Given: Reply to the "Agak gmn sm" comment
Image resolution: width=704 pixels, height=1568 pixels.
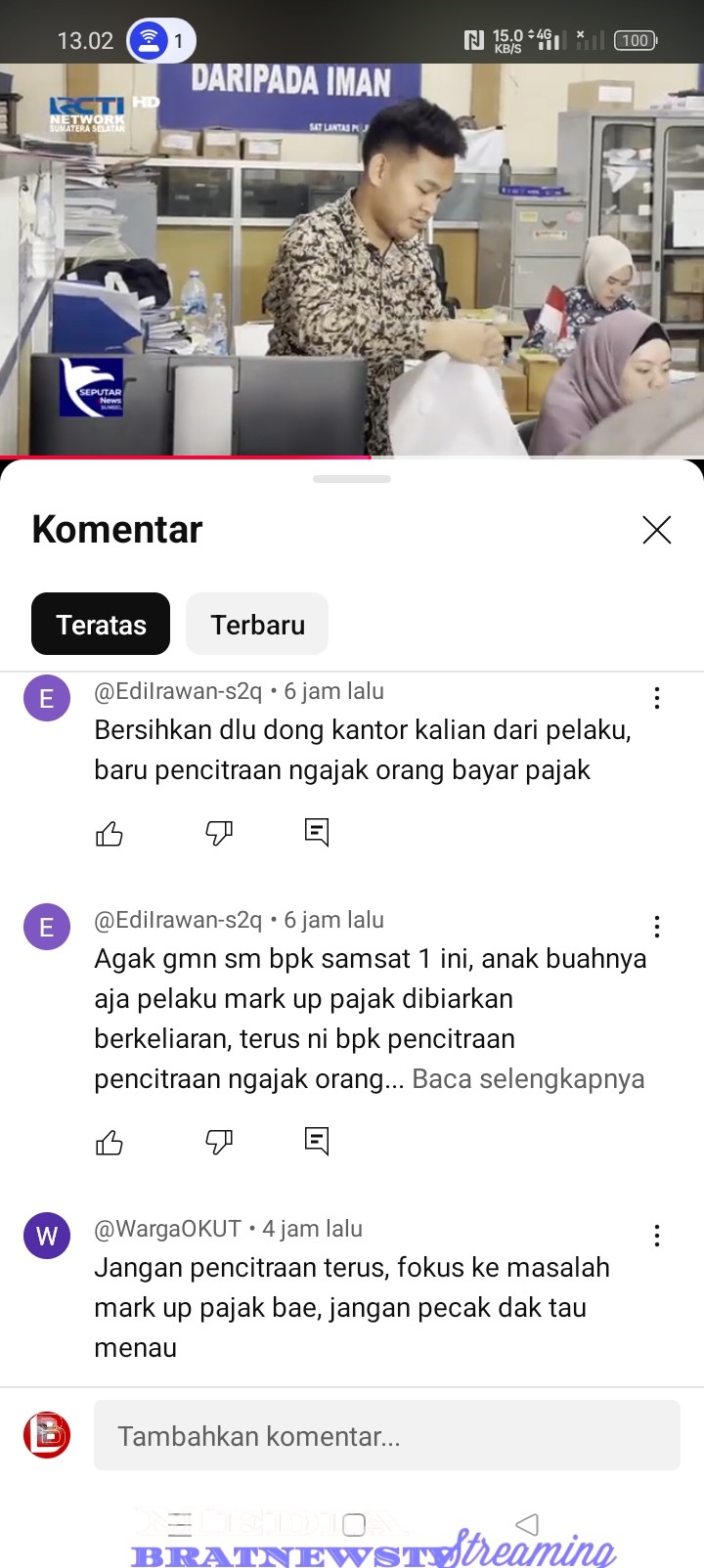Looking at the screenshot, I should [317, 1142].
